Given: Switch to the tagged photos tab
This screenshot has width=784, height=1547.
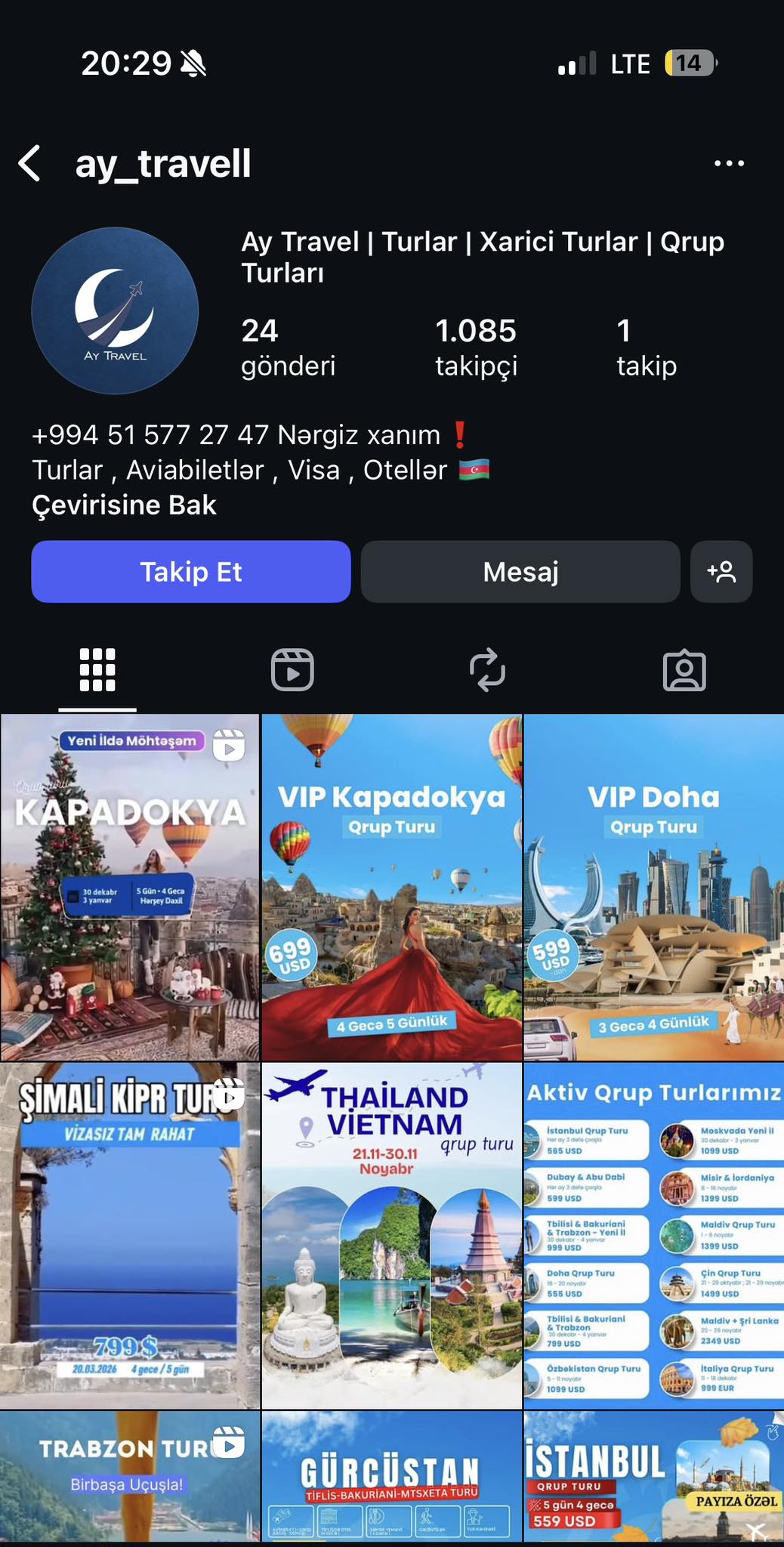Looking at the screenshot, I should click(684, 670).
